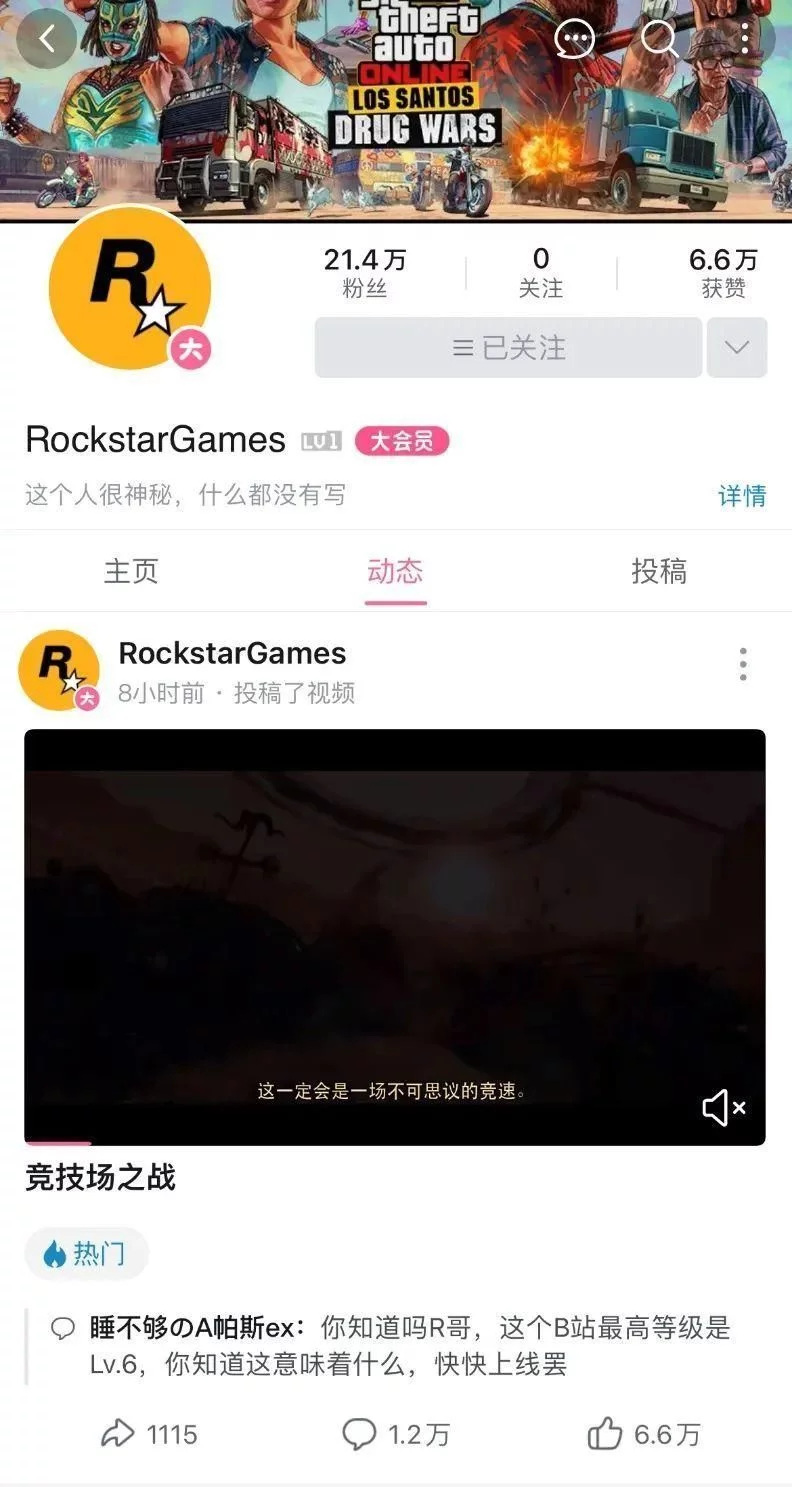
Task: View the 粉丝 followers list
Action: [x=365, y=272]
